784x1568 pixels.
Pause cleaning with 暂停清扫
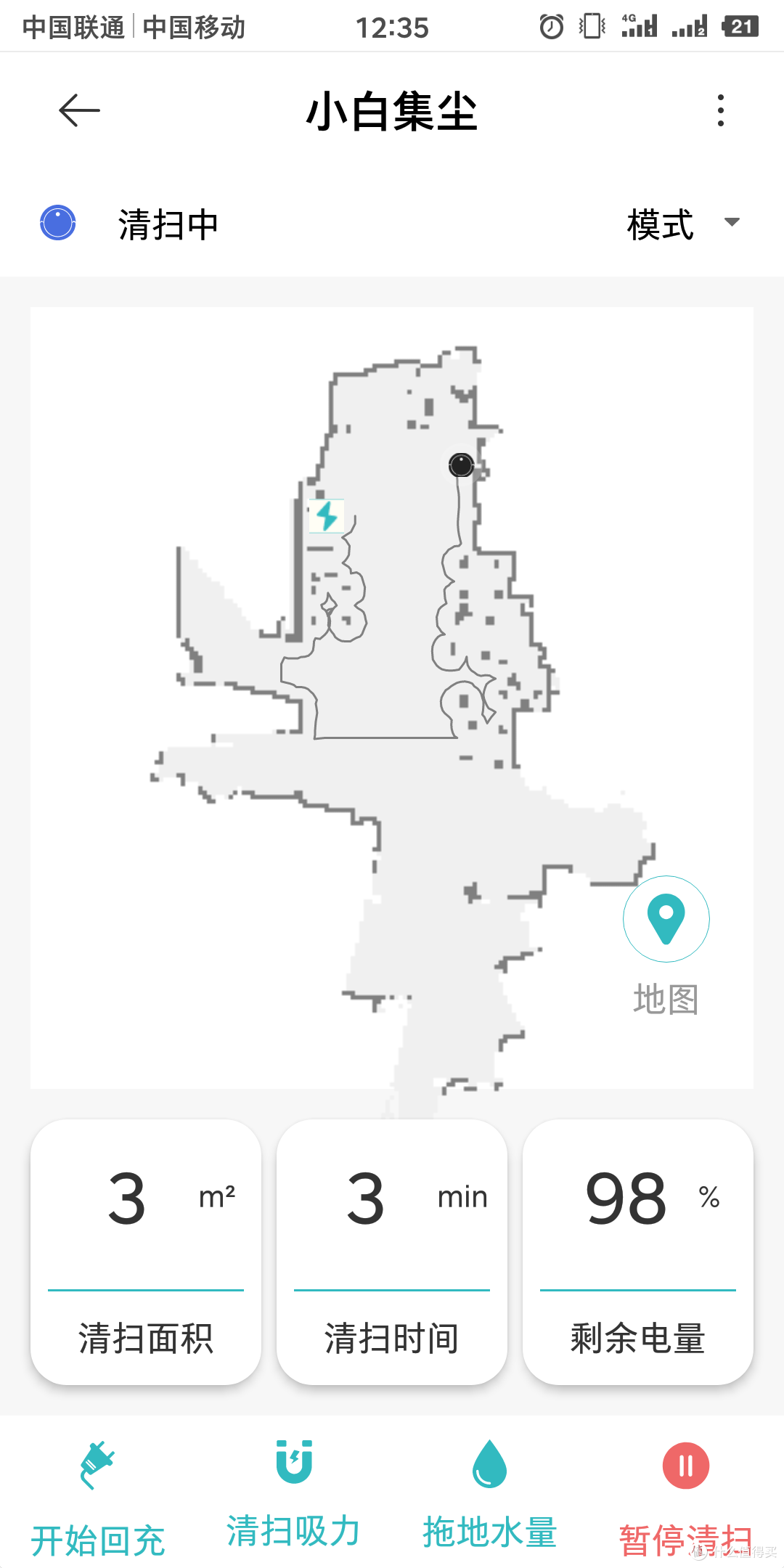[685, 1495]
